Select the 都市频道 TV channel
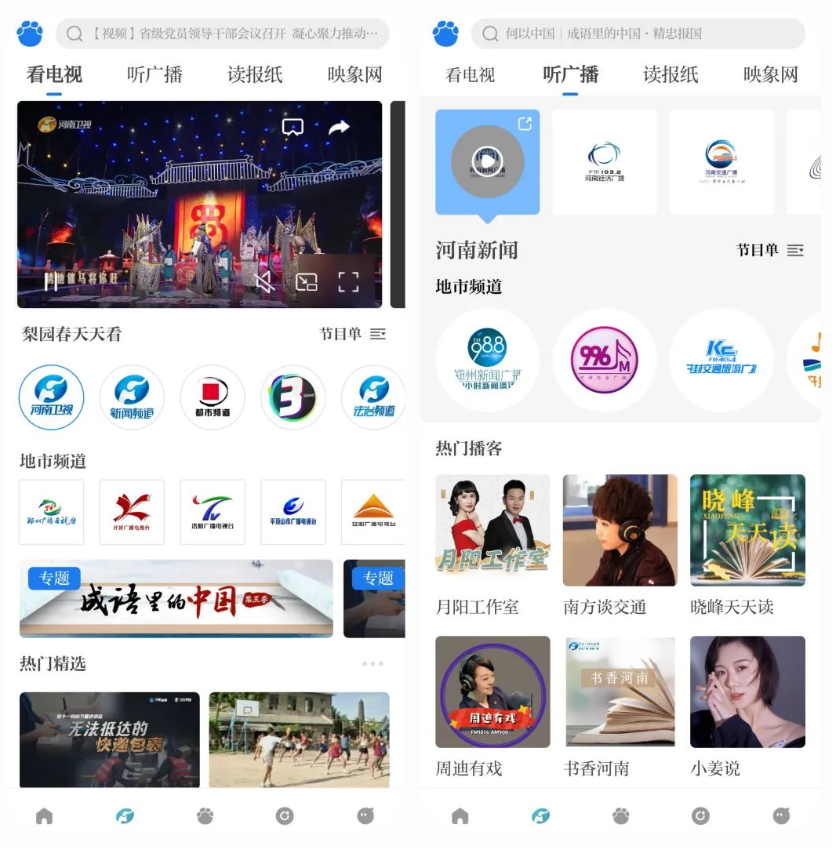Viewport: 832px width, 855px height. coord(212,397)
